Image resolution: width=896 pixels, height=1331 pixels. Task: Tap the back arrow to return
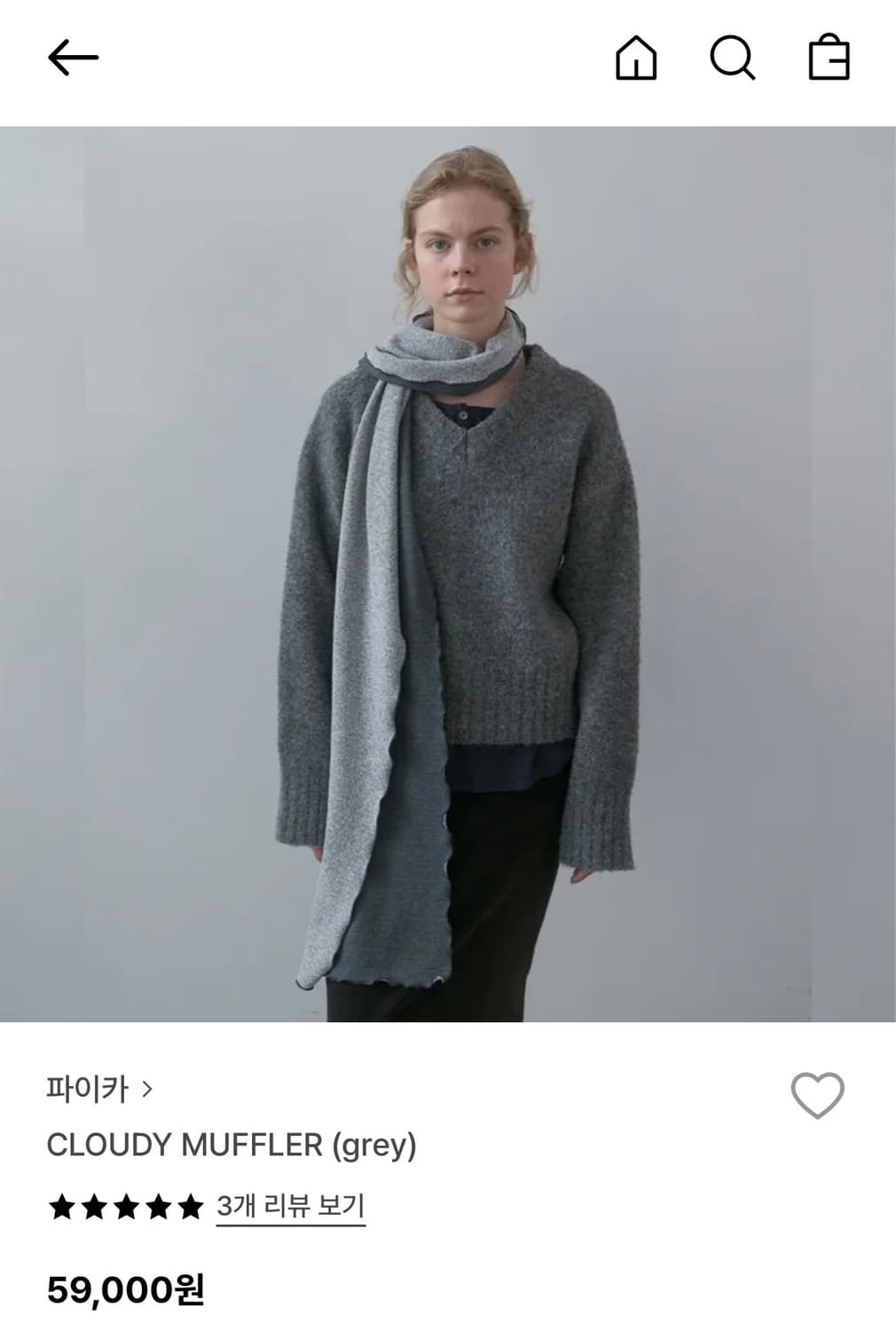(x=75, y=55)
